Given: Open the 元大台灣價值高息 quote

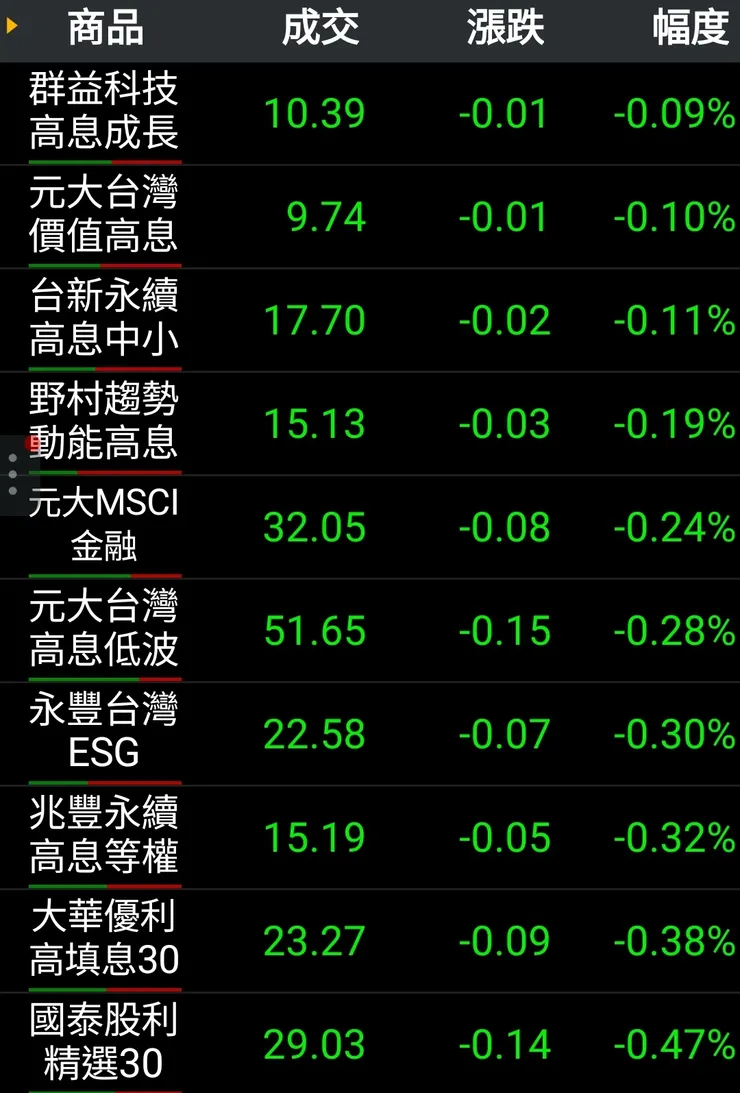Looking at the screenshot, I should [104, 217].
